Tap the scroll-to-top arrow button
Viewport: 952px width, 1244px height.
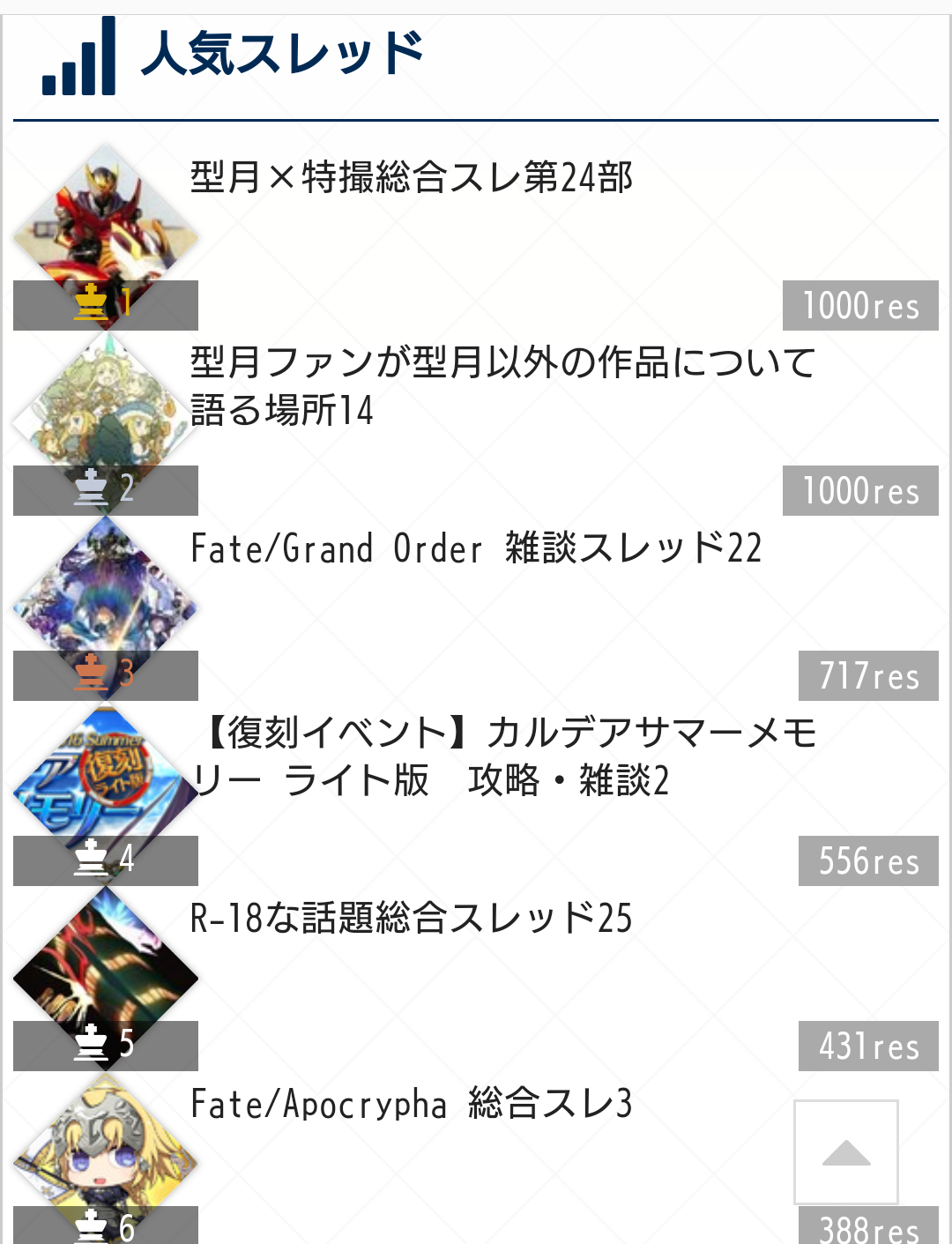pos(845,1151)
